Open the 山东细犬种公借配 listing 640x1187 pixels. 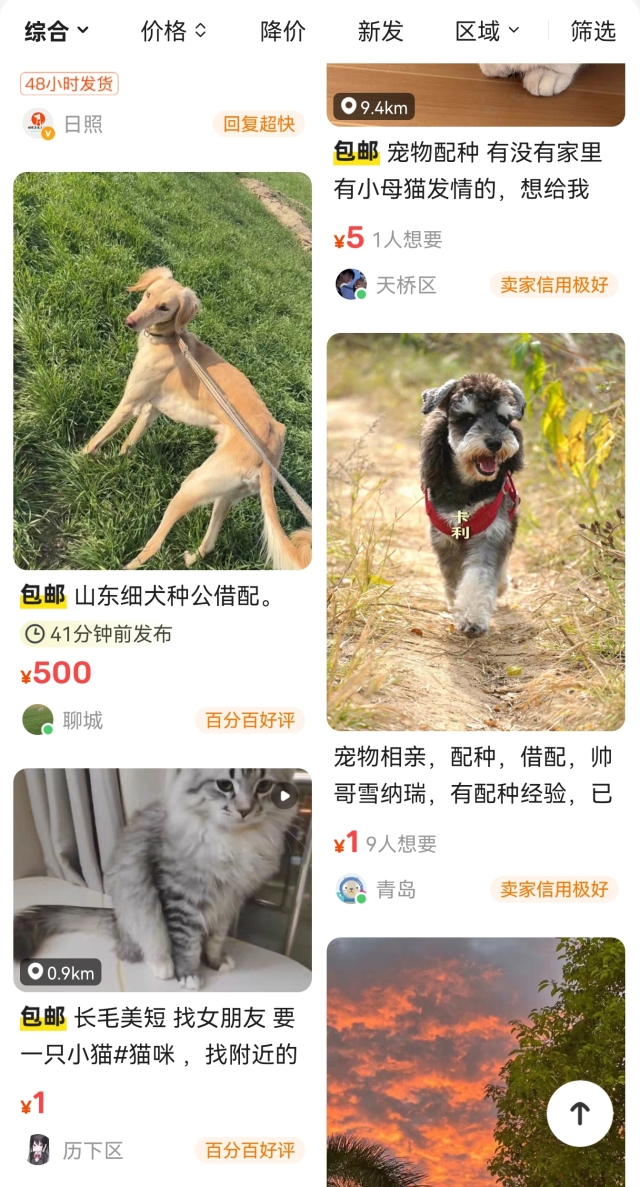pyautogui.click(x=162, y=371)
